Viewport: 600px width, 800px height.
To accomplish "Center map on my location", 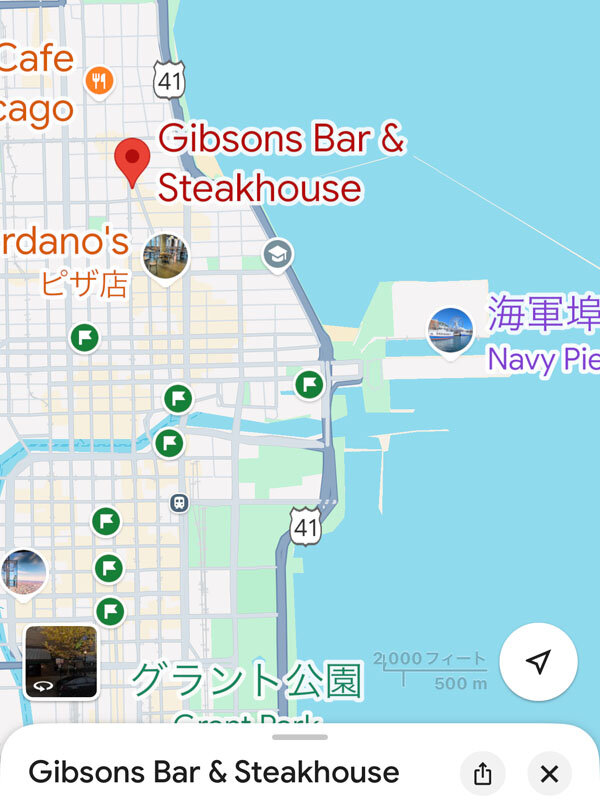I will (539, 662).
